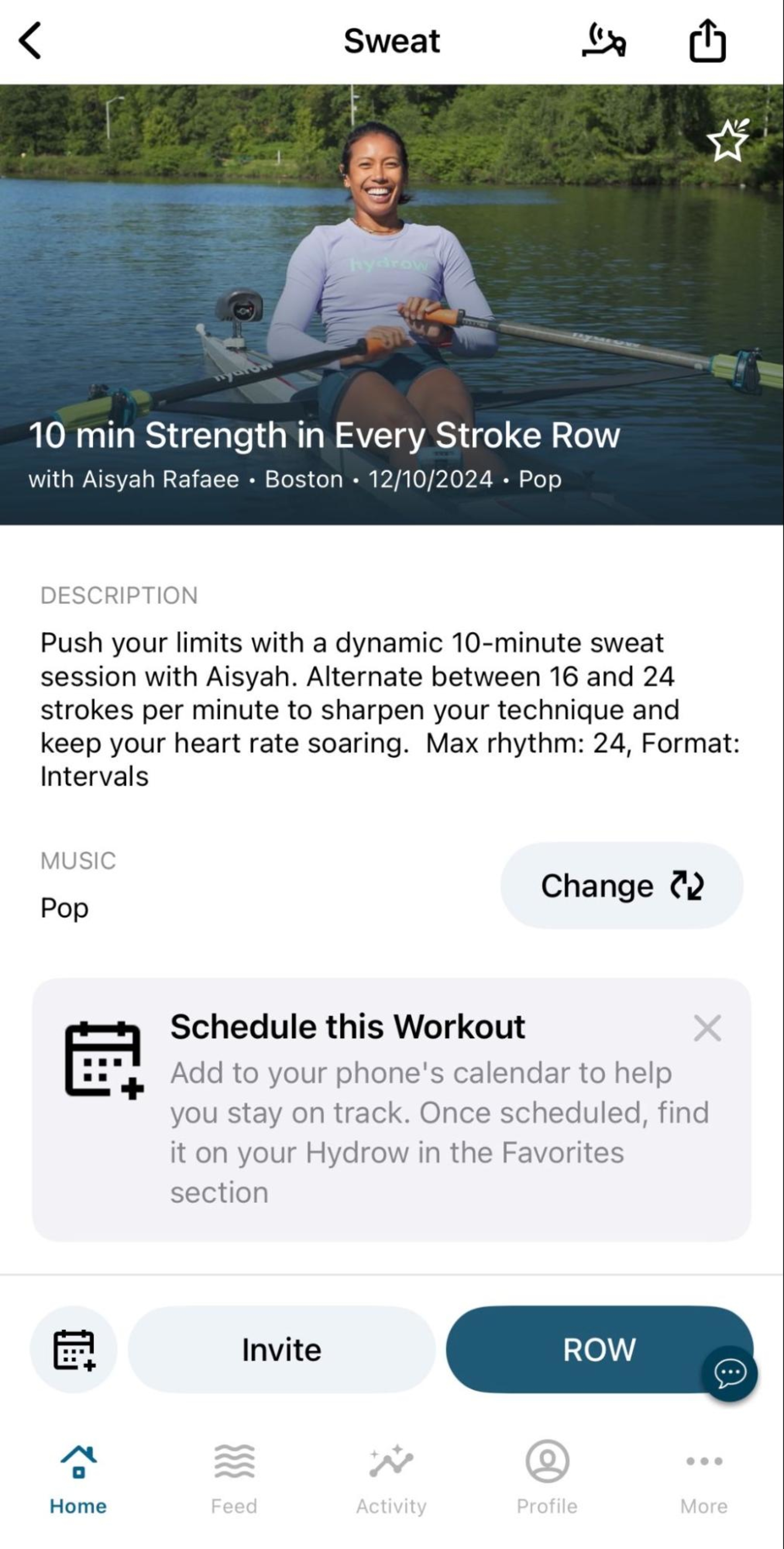784x1549 pixels.
Task: Open the rowing machine cast icon
Action: pos(604,41)
